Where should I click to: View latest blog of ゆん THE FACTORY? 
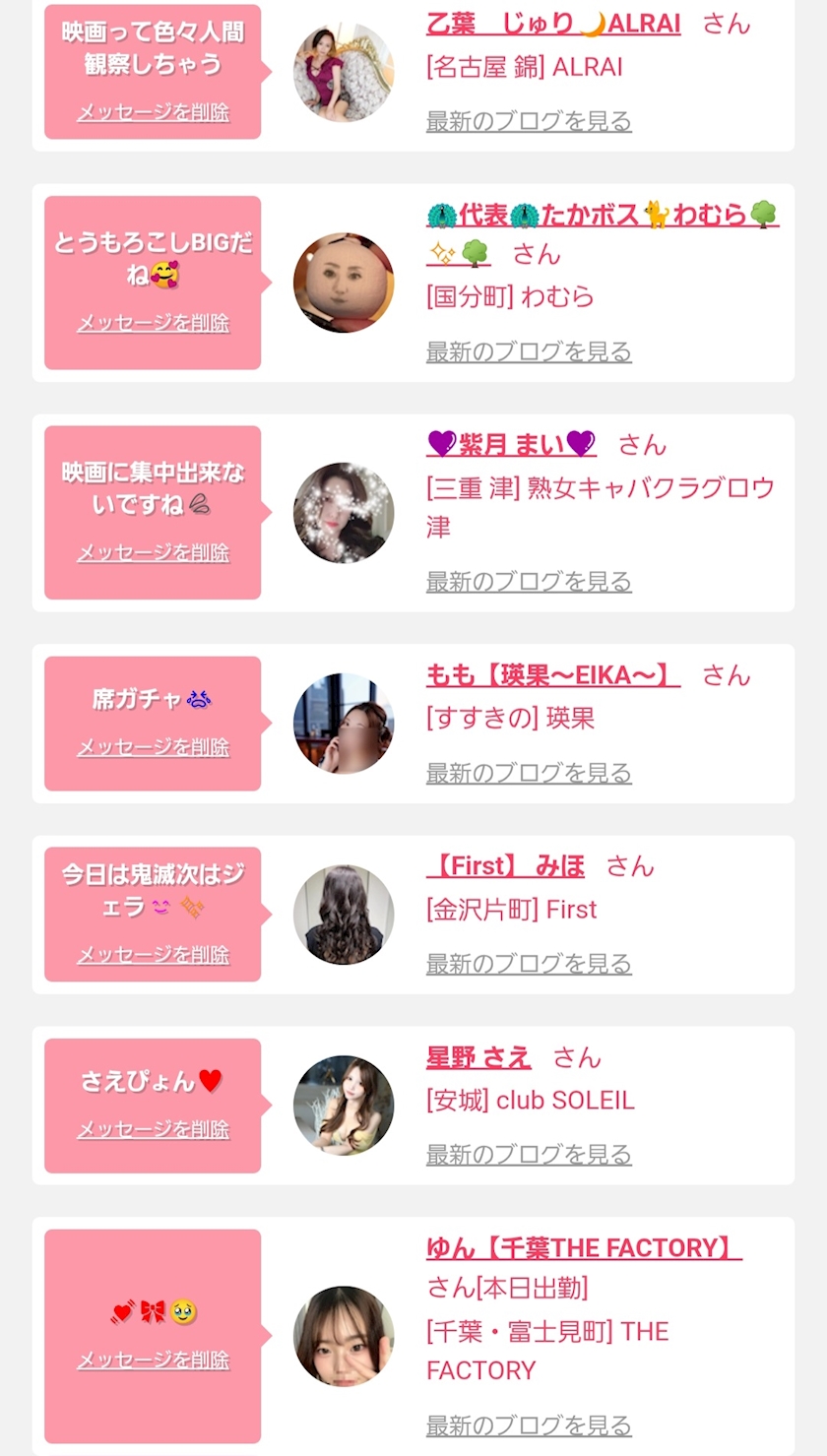click(529, 1424)
